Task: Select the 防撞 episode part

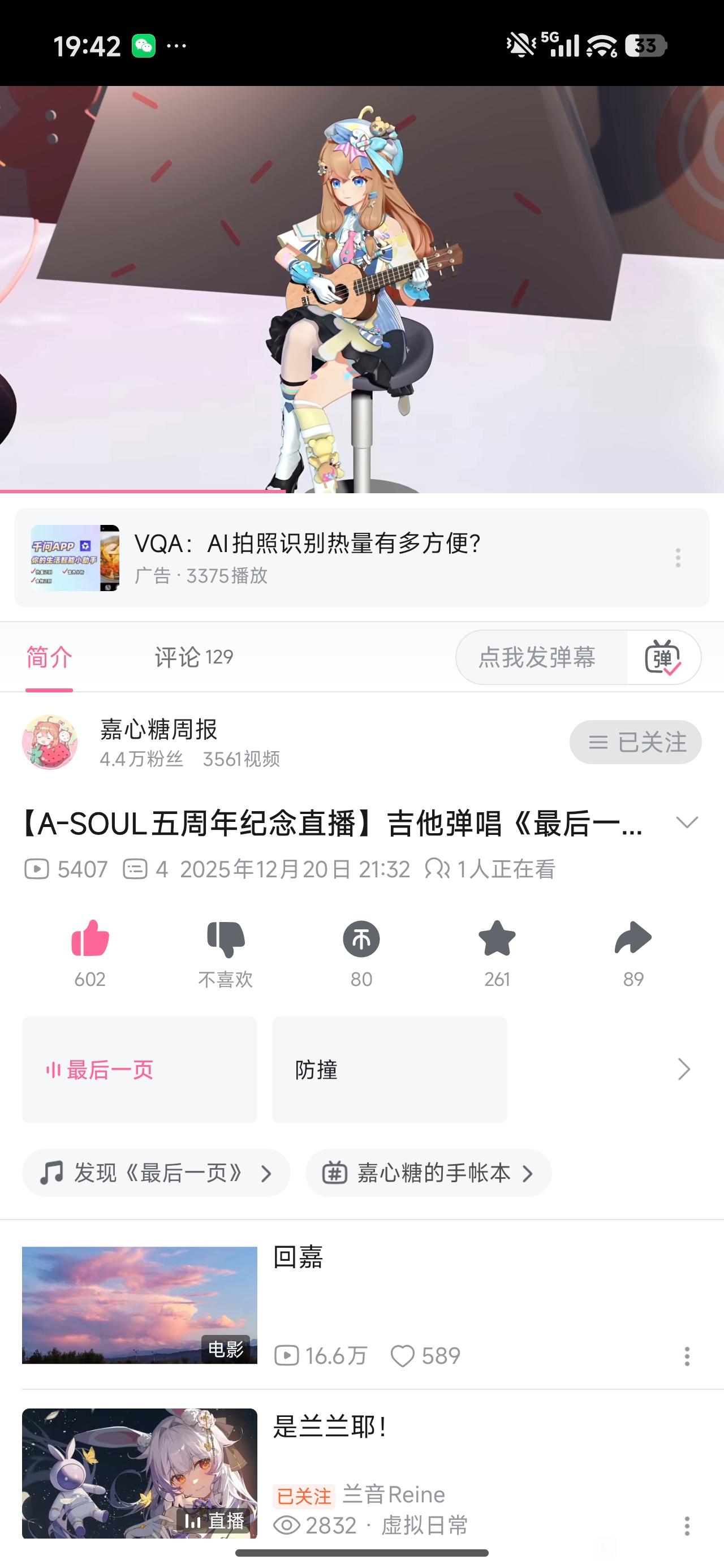Action: (389, 1070)
